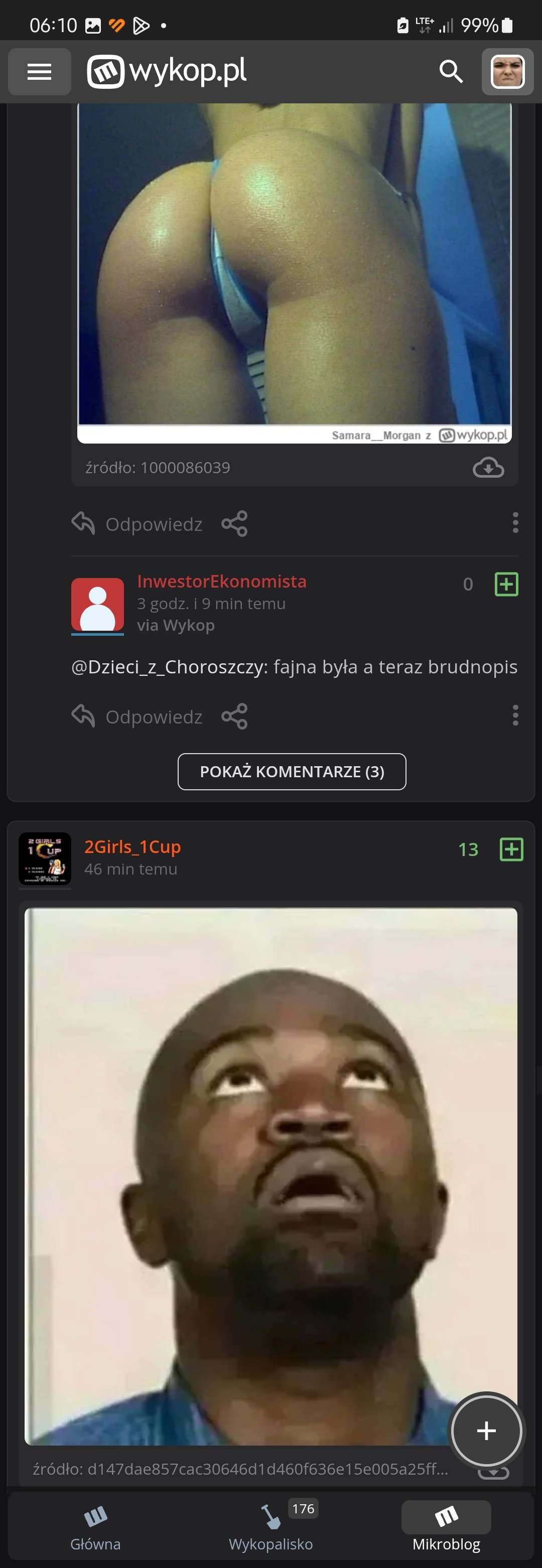
Task: Show all comments with POKAŻ KOMENTARZE (3)
Action: (x=292, y=771)
